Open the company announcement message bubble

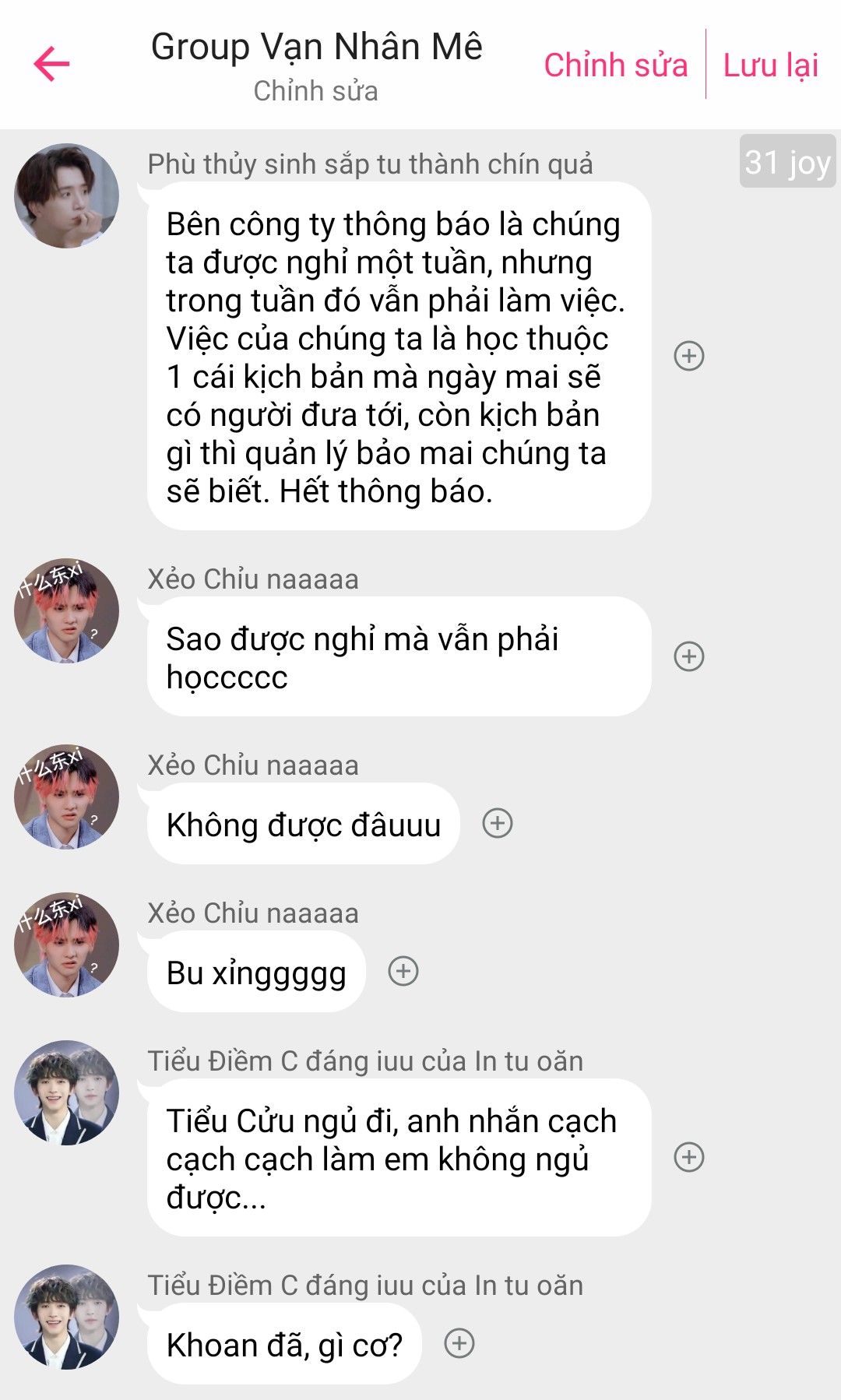[399, 357]
